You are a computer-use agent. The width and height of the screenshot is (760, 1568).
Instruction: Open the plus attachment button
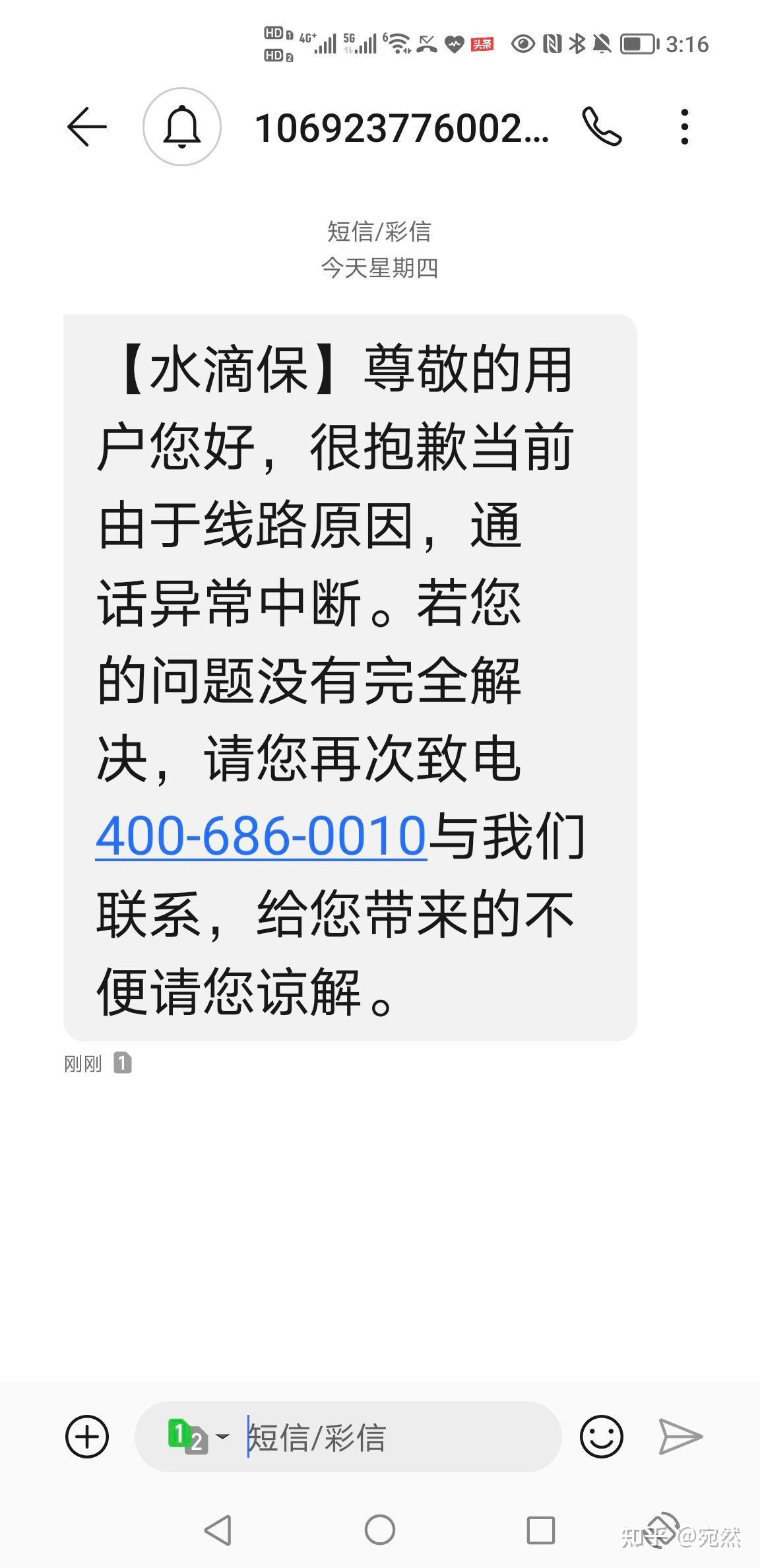[87, 1437]
